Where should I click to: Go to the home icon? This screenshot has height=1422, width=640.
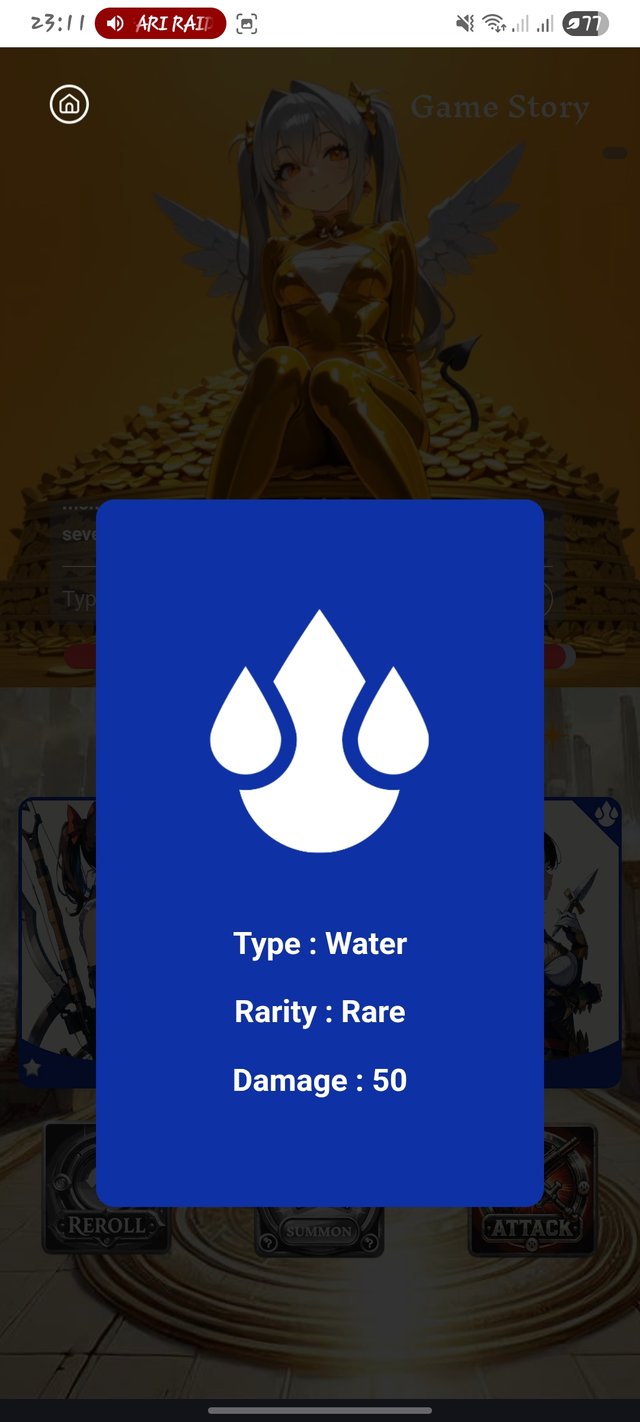point(70,104)
